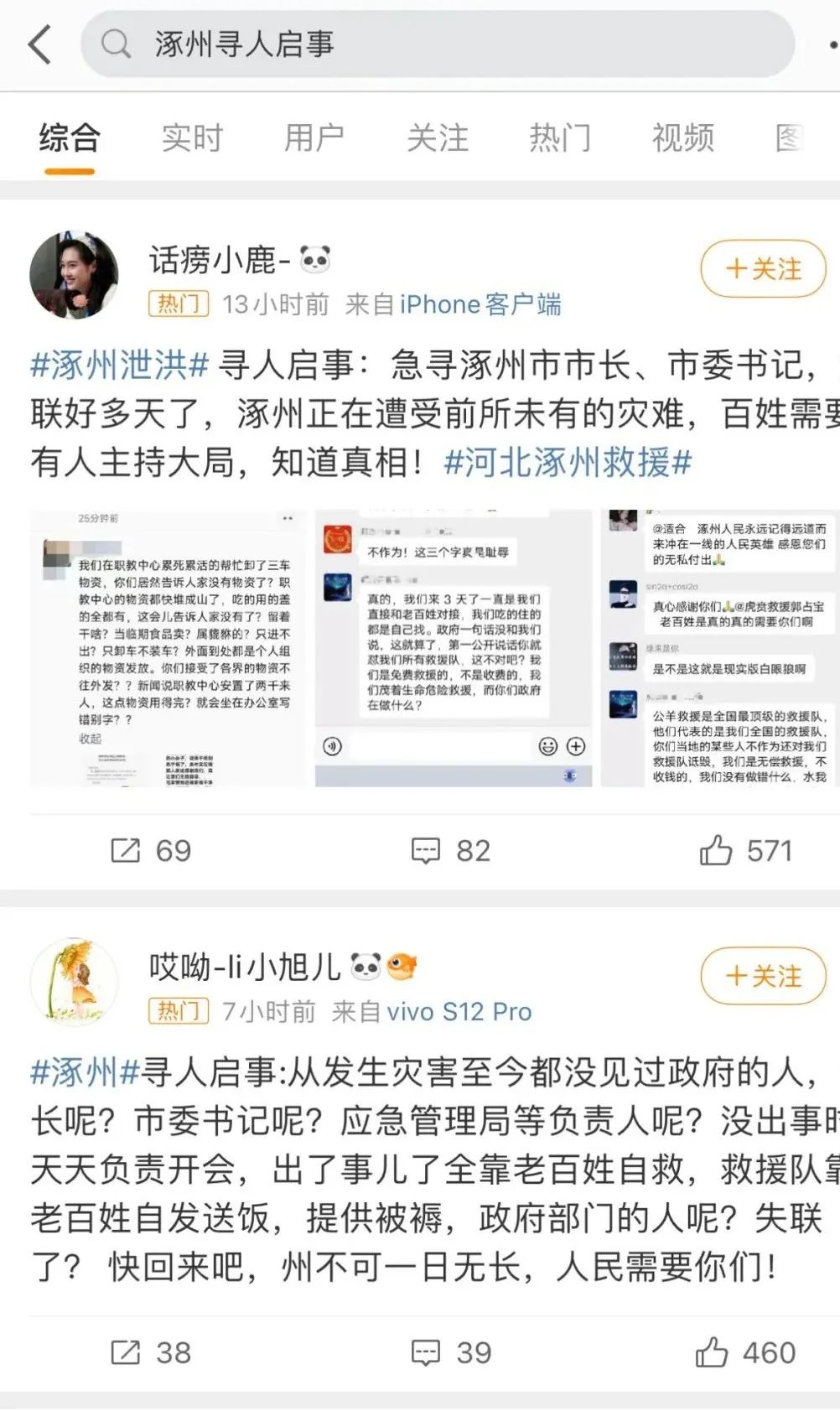840x1411 pixels.
Task: Tap the search box with 涿州寻人启事
Action: (438, 44)
